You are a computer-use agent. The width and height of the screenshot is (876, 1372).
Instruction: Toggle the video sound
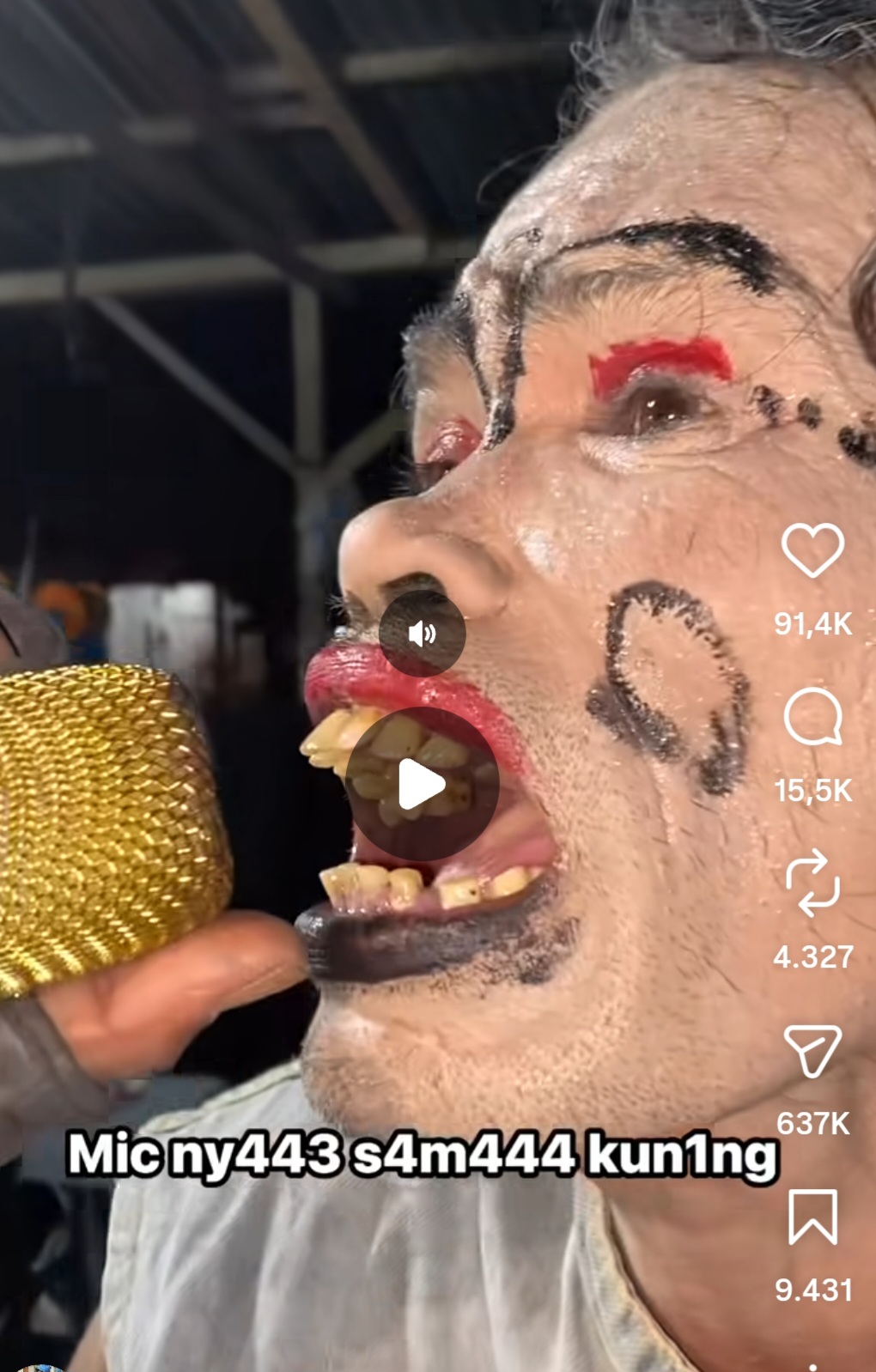(x=422, y=634)
